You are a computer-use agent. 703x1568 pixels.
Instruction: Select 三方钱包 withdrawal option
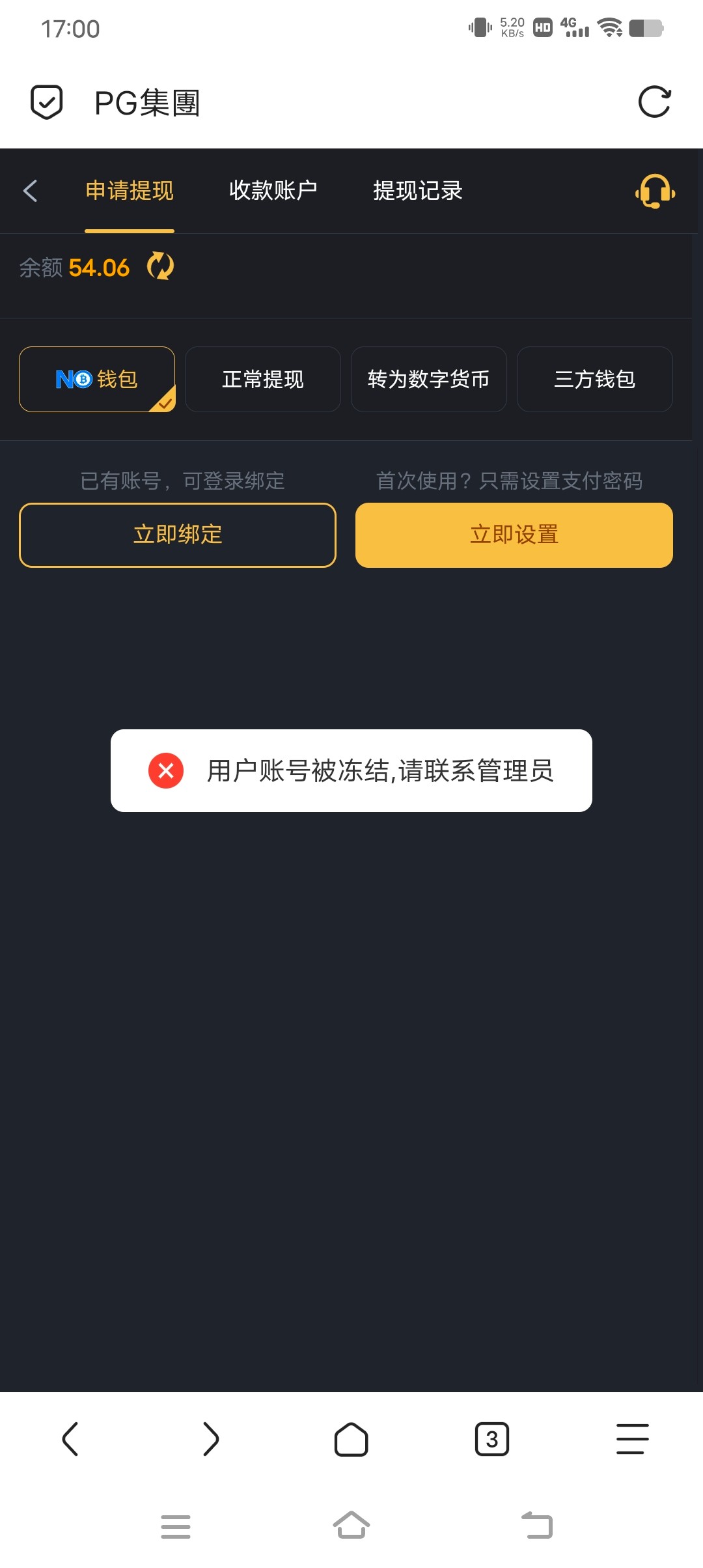(x=594, y=379)
